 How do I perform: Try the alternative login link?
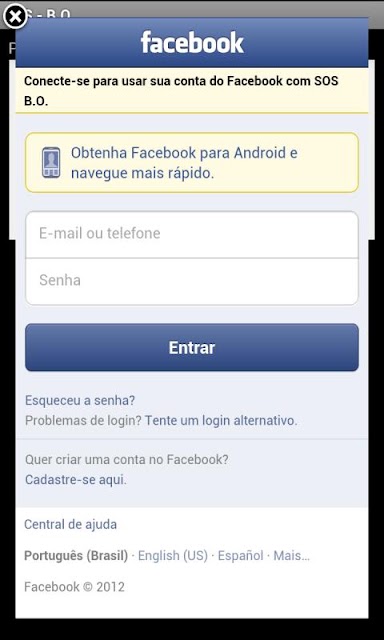[x=221, y=420]
